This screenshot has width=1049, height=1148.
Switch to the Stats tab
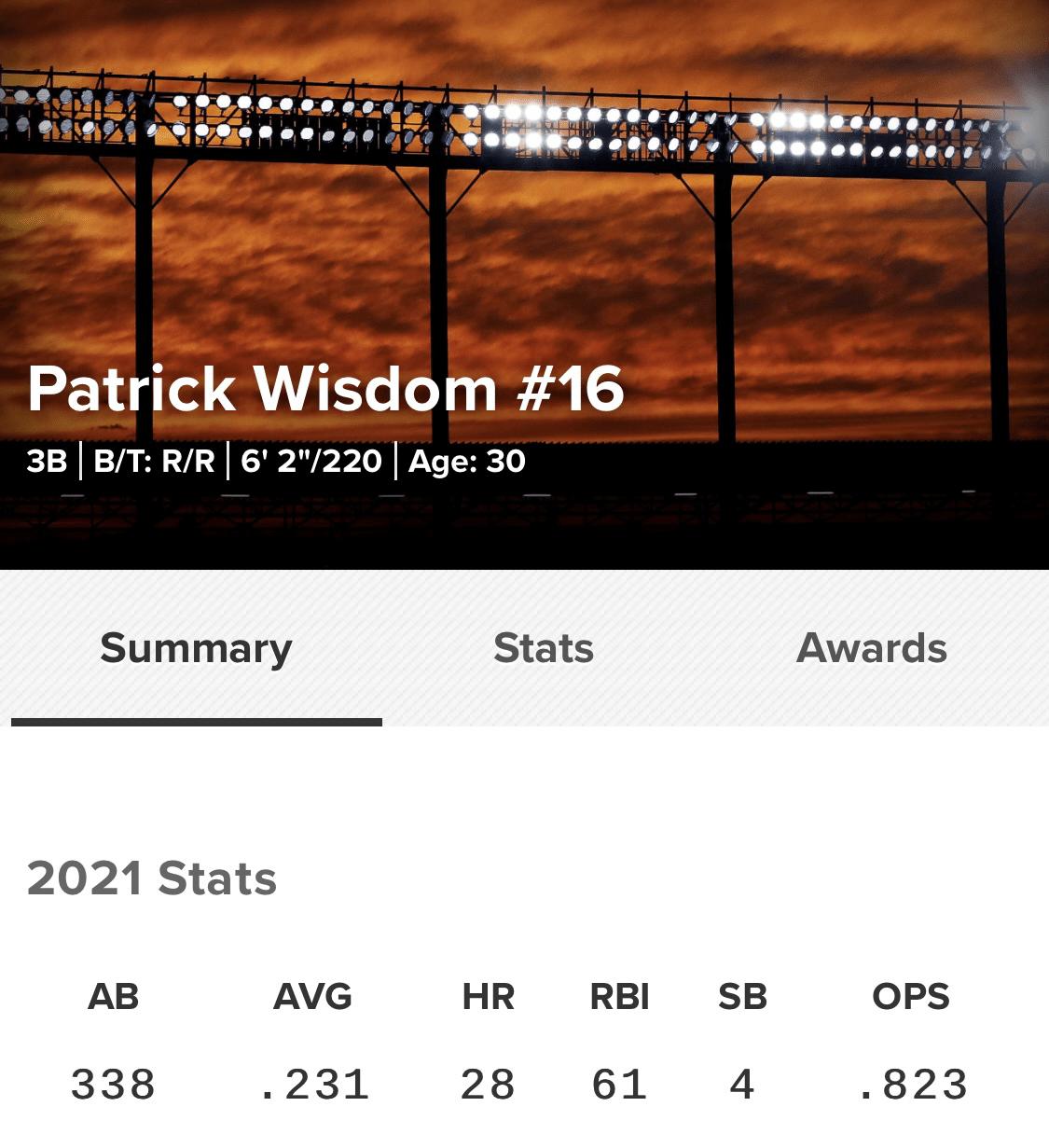pos(543,649)
